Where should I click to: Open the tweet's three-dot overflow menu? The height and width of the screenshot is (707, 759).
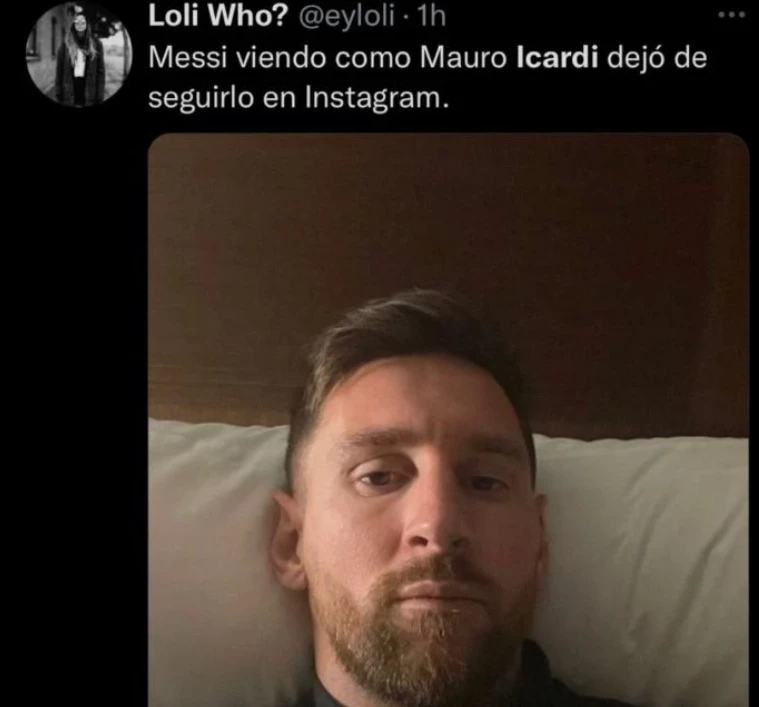coord(732,16)
